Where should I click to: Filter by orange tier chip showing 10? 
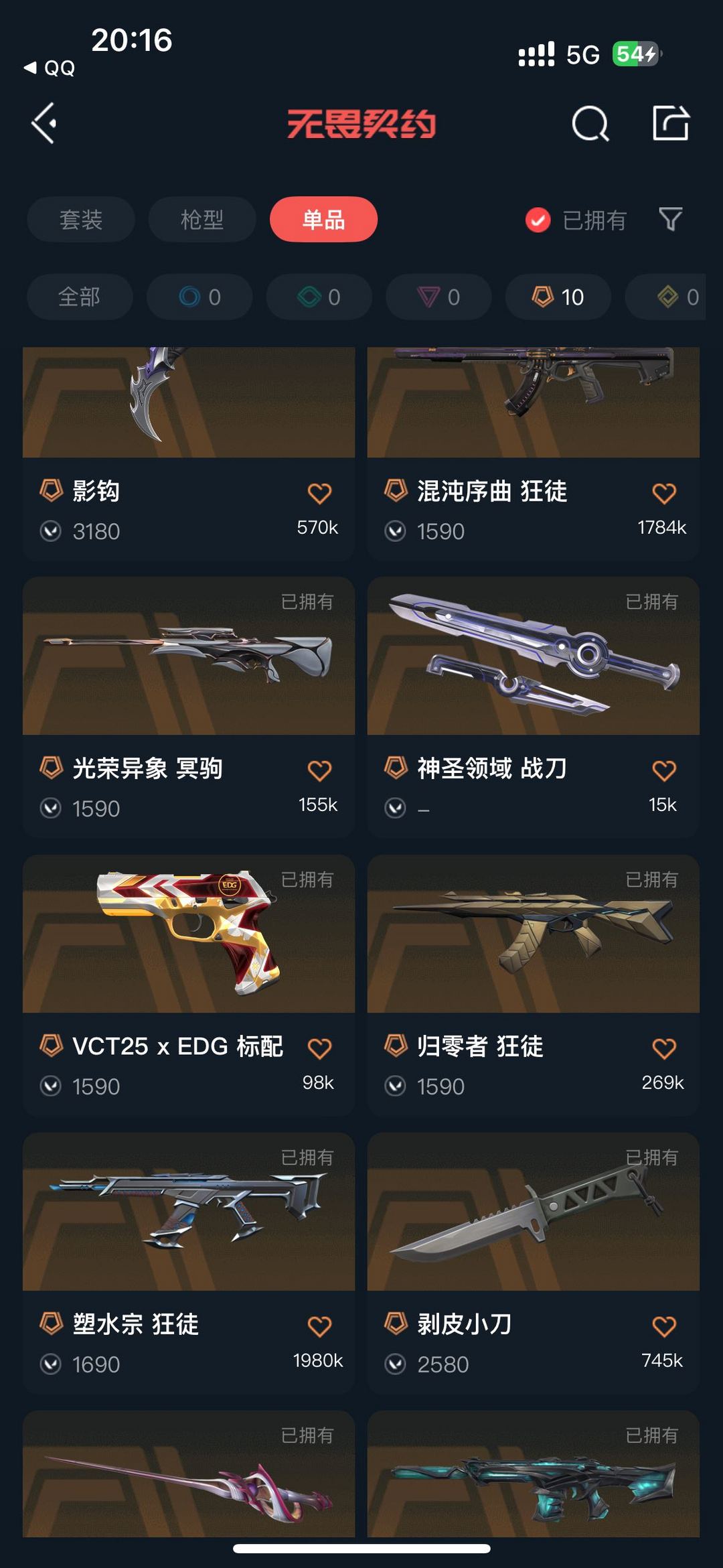(x=558, y=297)
